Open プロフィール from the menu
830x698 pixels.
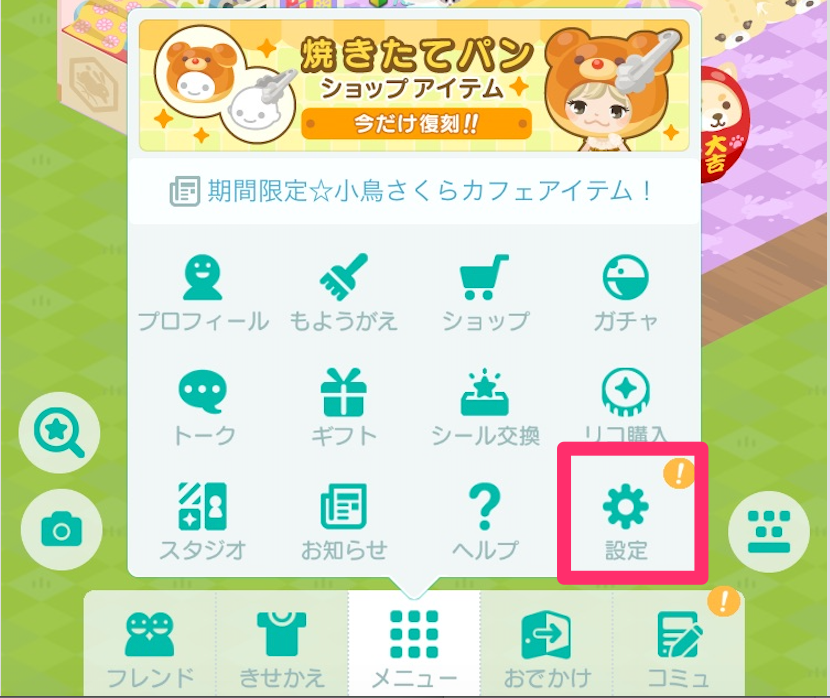pos(203,293)
